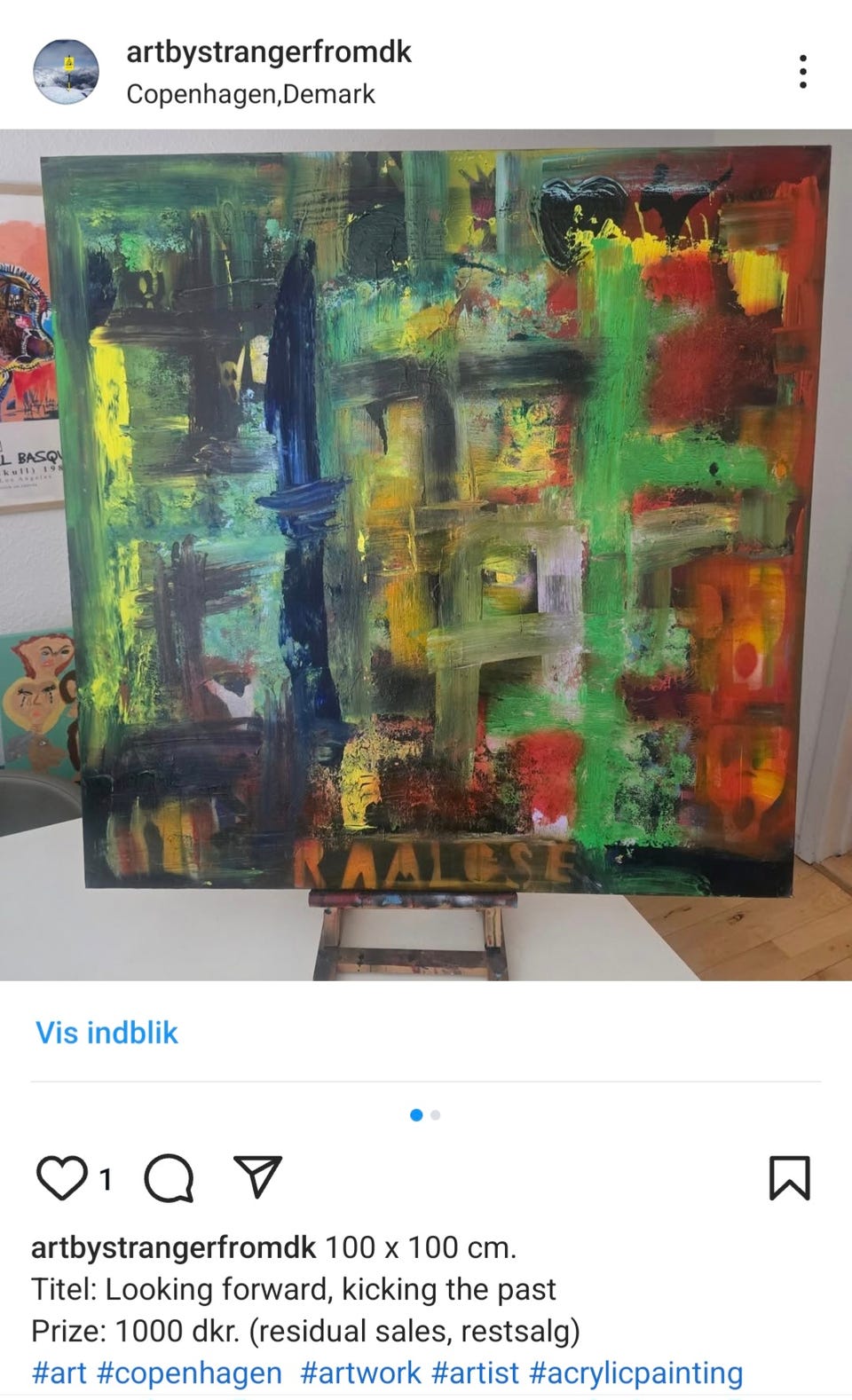Open artbystrangerfromdk's profile picture

pyautogui.click(x=67, y=70)
